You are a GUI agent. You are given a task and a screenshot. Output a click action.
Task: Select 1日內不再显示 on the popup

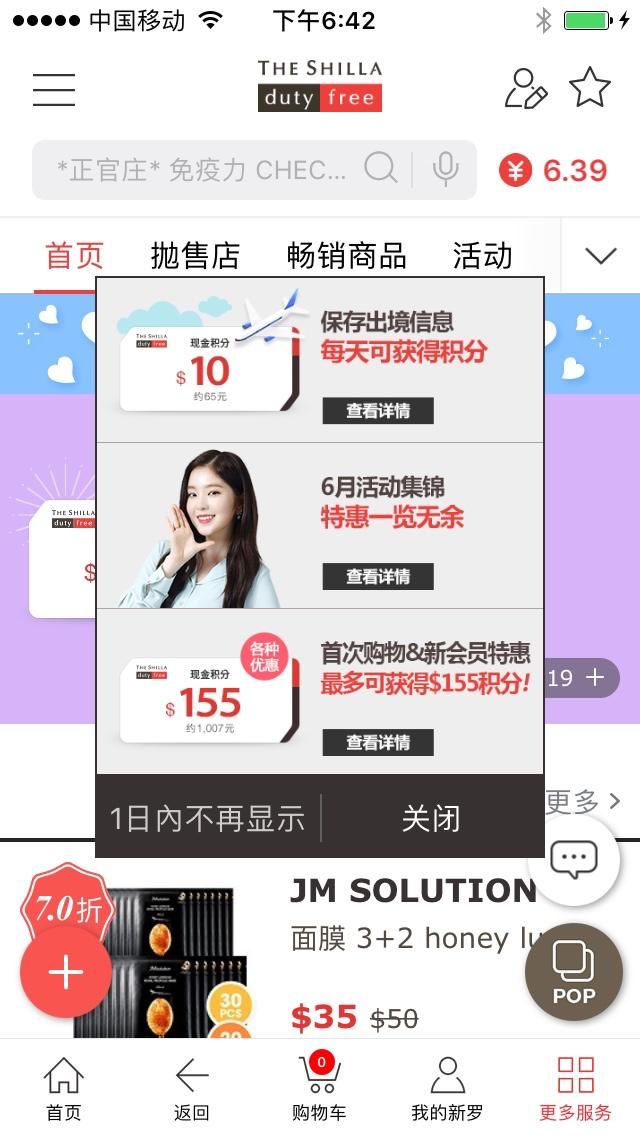(207, 819)
